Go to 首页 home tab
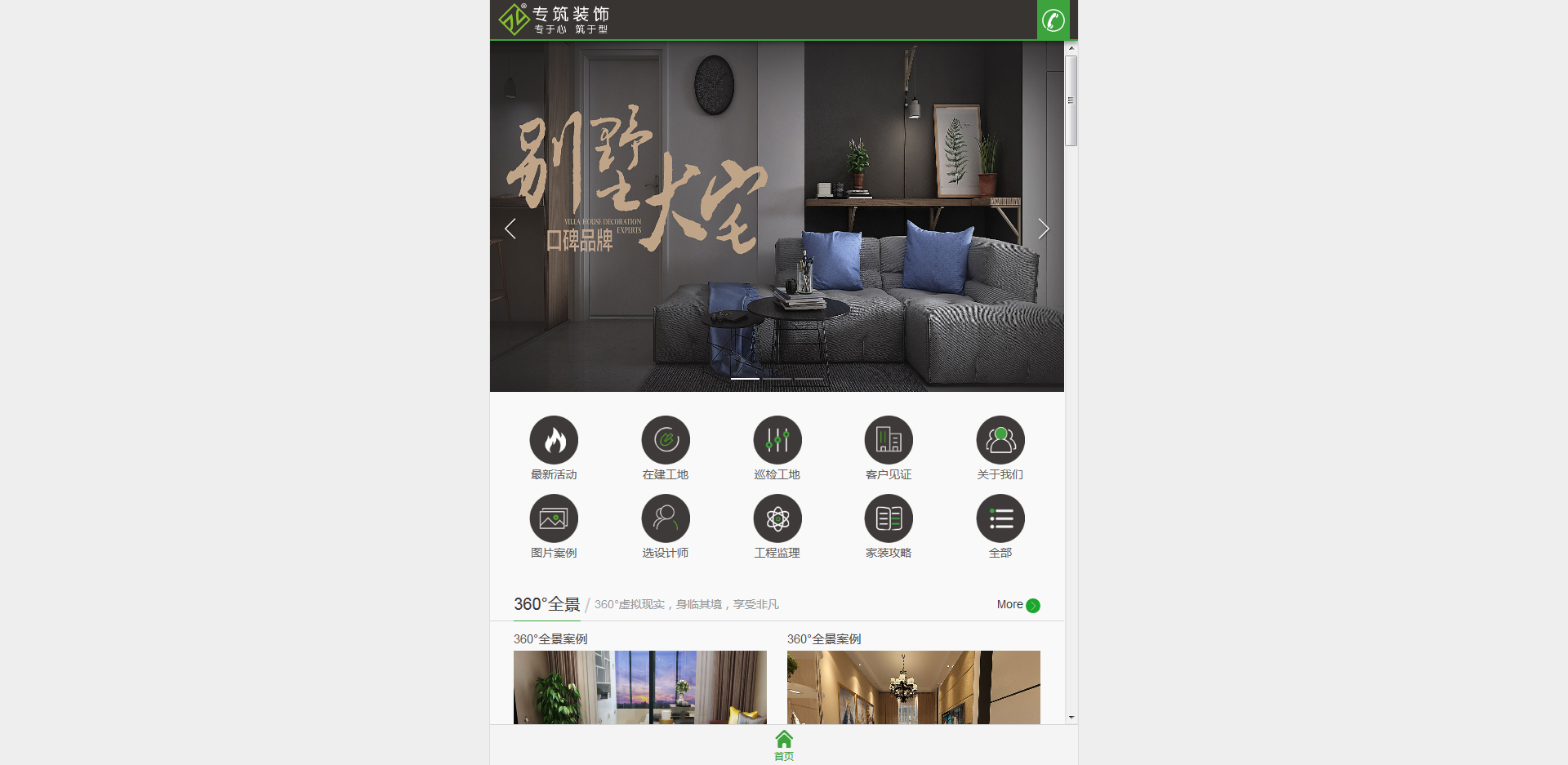The image size is (1568, 765). 784,745
